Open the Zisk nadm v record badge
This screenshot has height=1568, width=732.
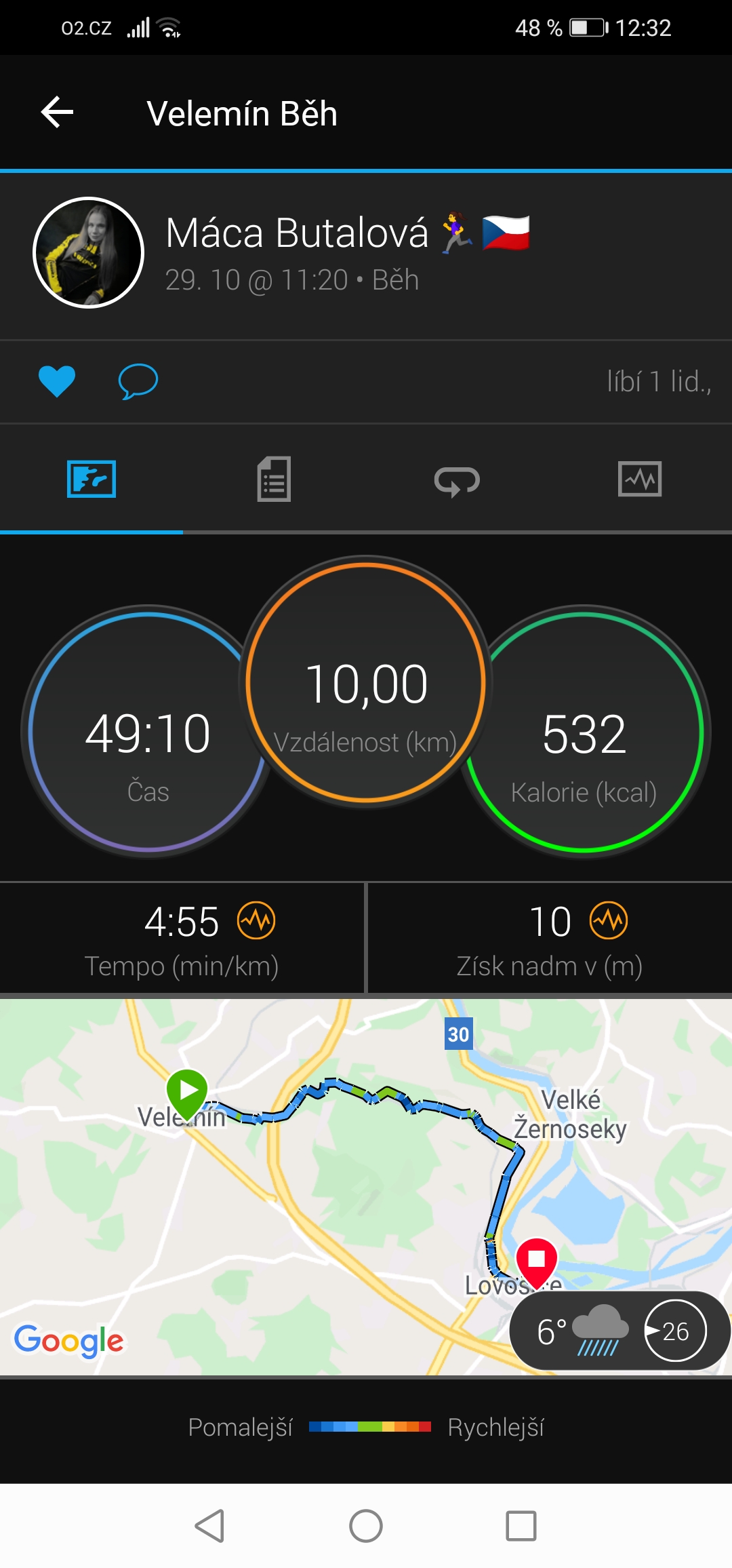(x=609, y=920)
